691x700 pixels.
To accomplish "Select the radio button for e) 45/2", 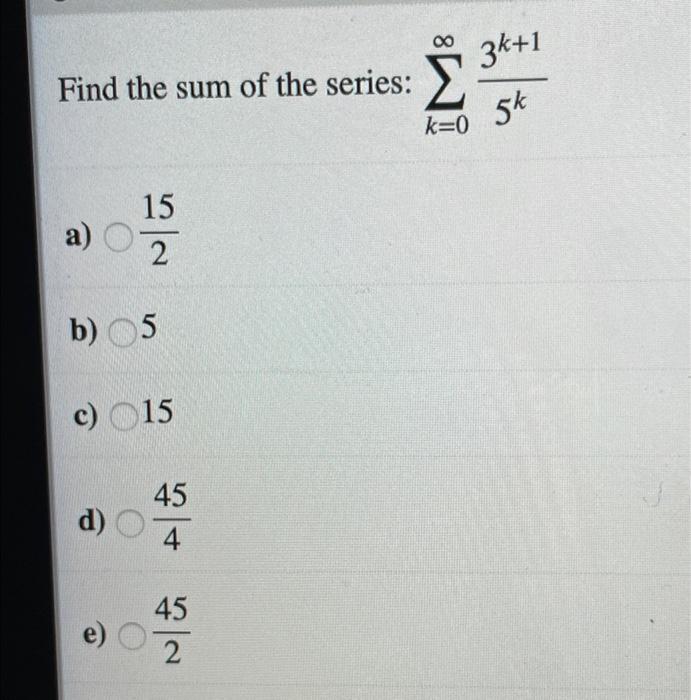I will 129,634.
